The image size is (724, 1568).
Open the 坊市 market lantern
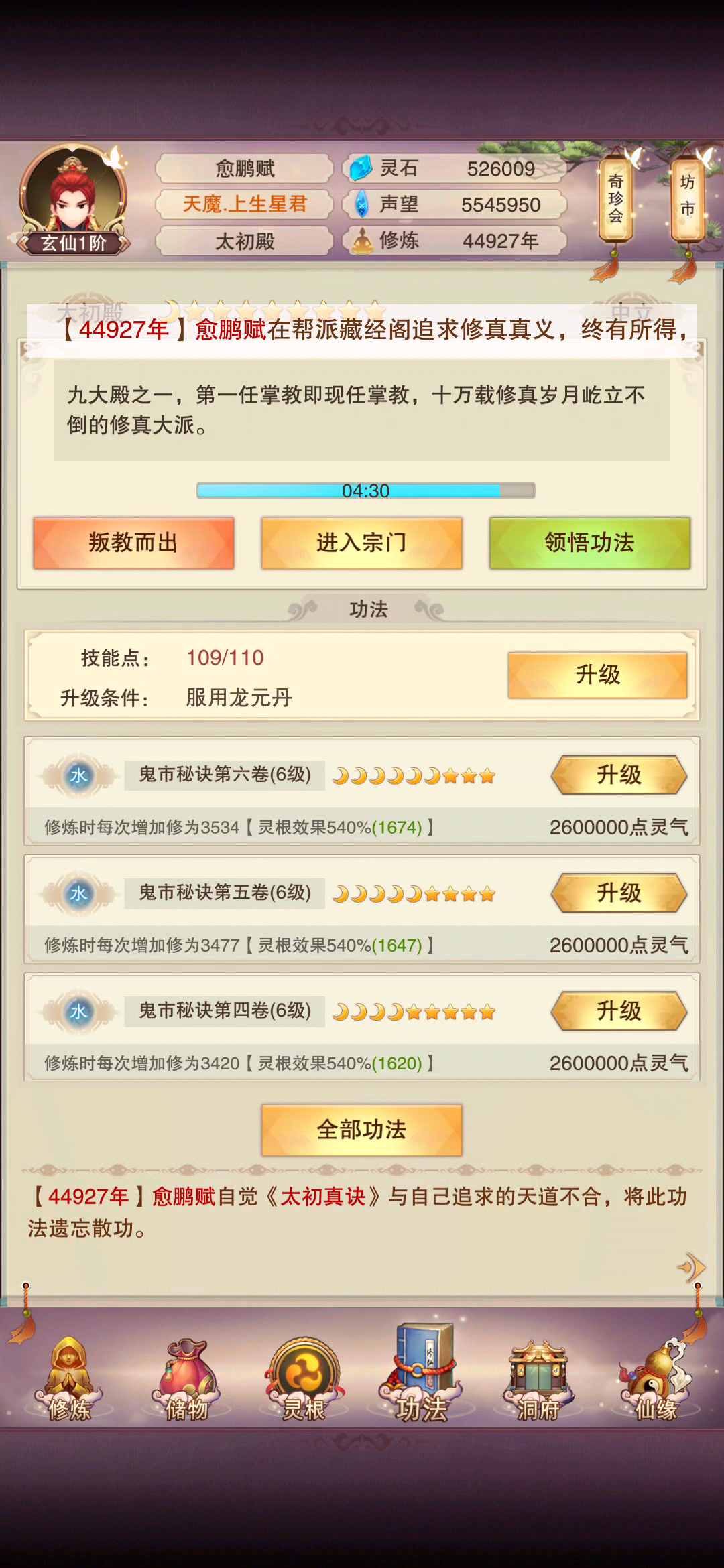[x=687, y=200]
